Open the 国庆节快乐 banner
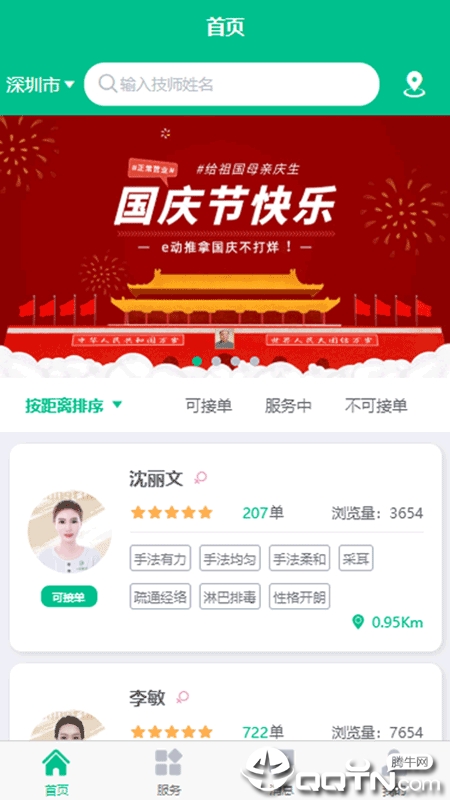Image resolution: width=450 pixels, height=800 pixels. pyautogui.click(x=225, y=247)
